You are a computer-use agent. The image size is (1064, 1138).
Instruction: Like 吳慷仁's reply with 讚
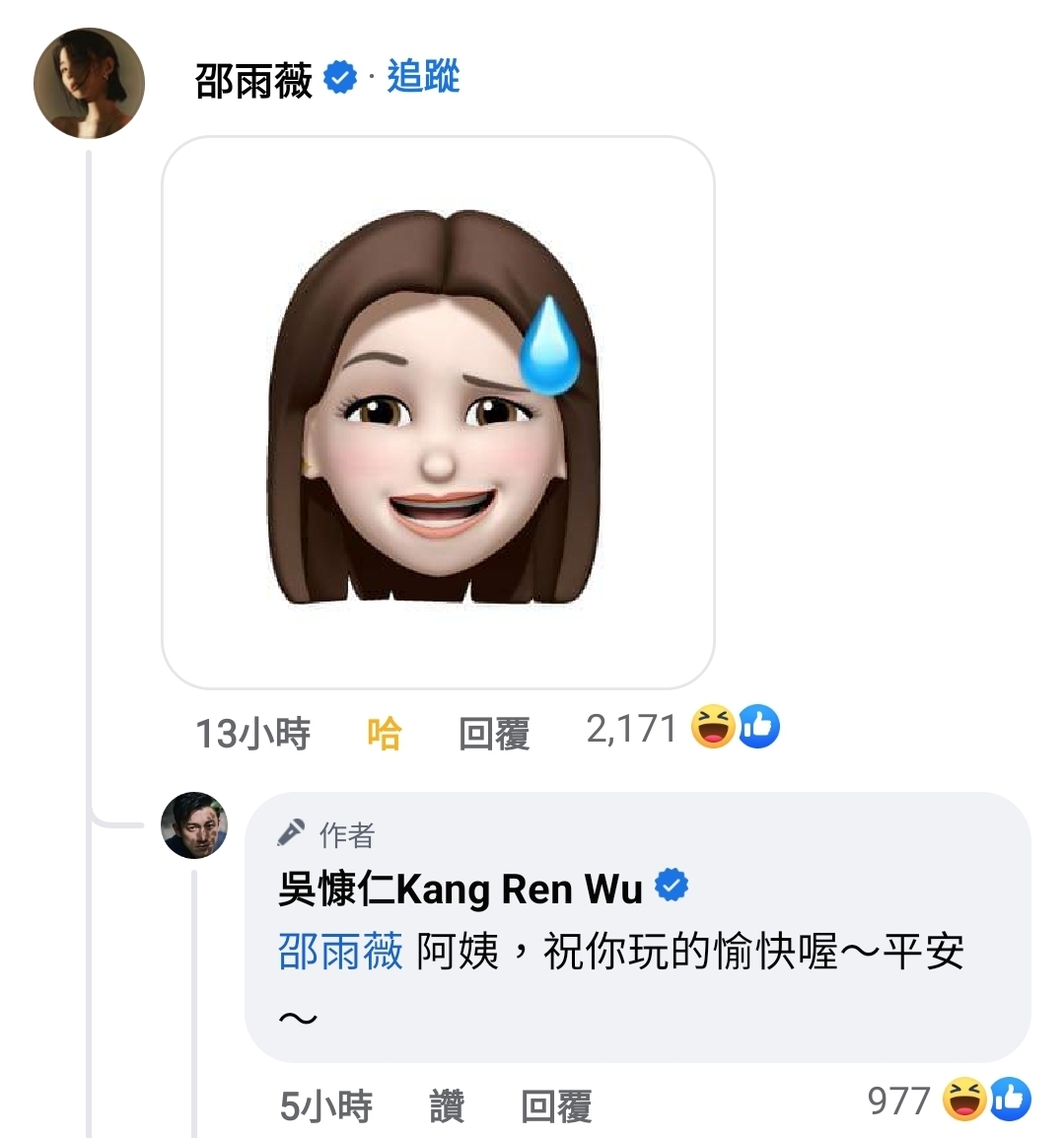click(447, 1105)
